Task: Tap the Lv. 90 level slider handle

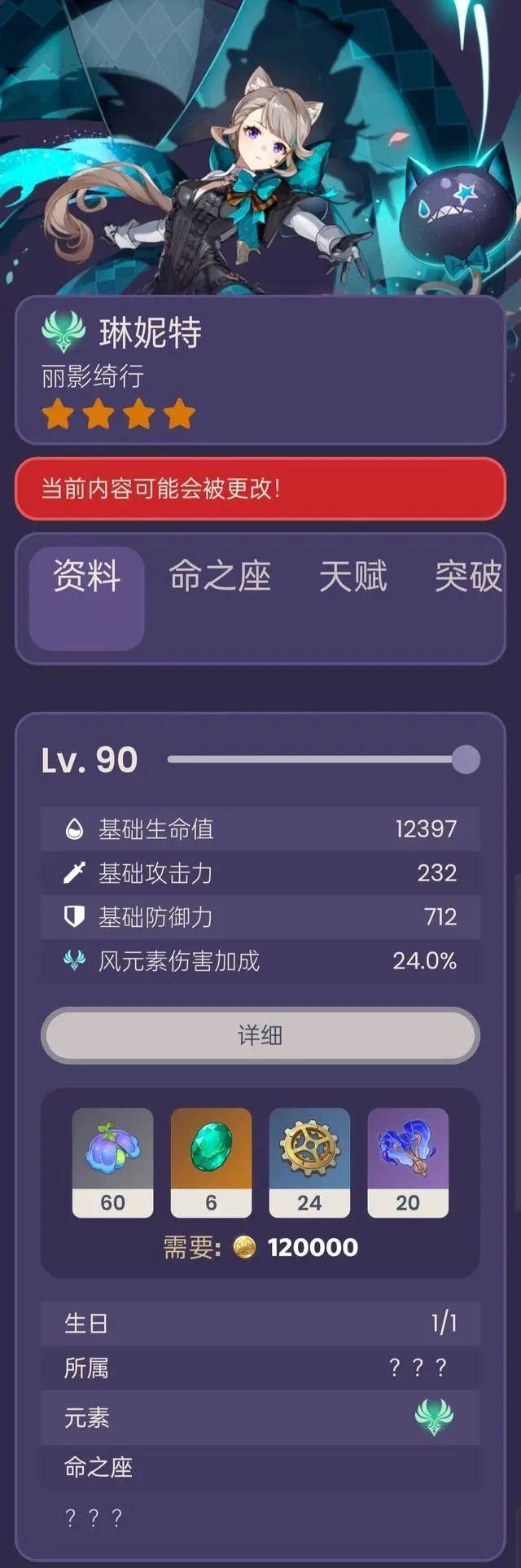Action: (466, 759)
